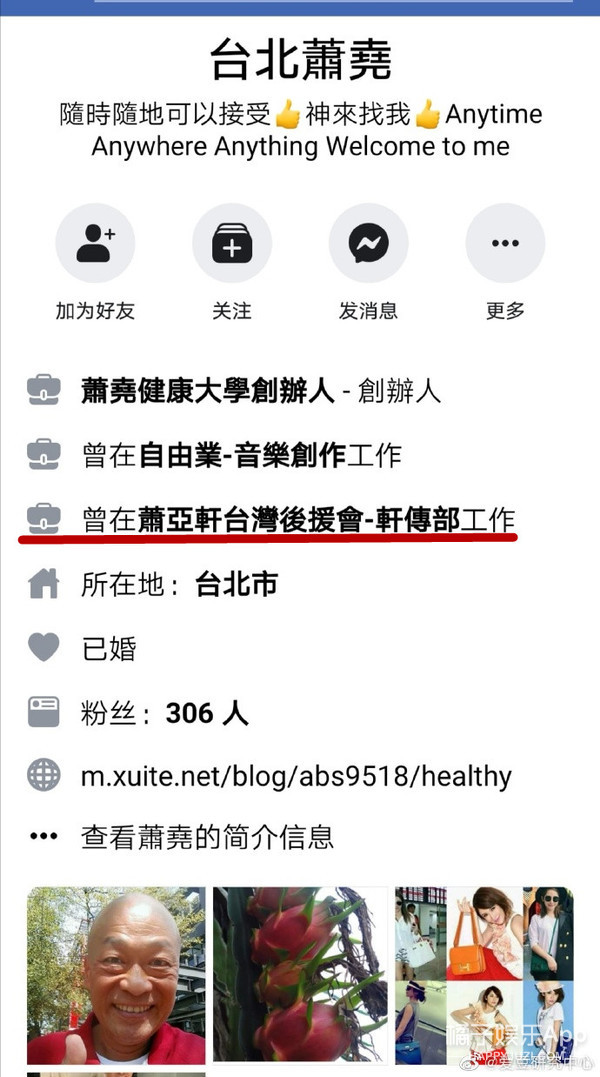This screenshot has height=1077, width=600.
Task: Follow this profile with 关注
Action: pyautogui.click(x=232, y=244)
